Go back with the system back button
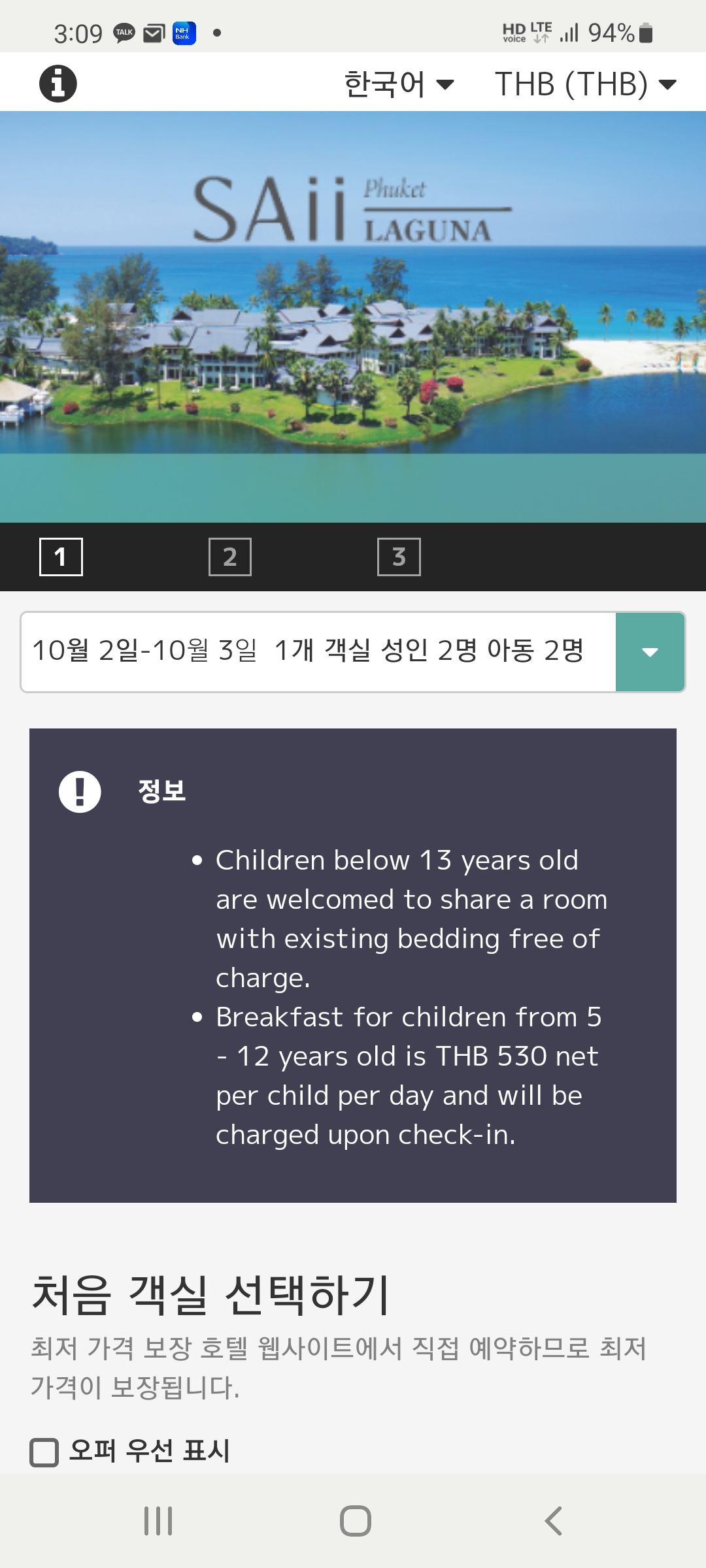Image resolution: width=706 pixels, height=1568 pixels. pos(553,1521)
